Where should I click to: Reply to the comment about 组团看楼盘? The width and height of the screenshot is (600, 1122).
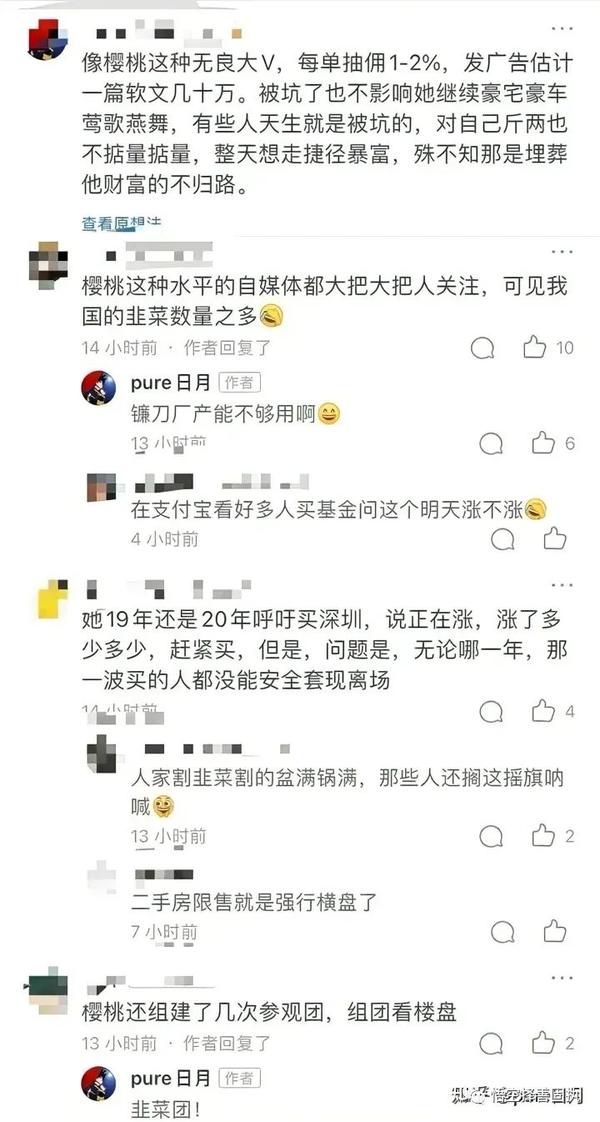(491, 1043)
